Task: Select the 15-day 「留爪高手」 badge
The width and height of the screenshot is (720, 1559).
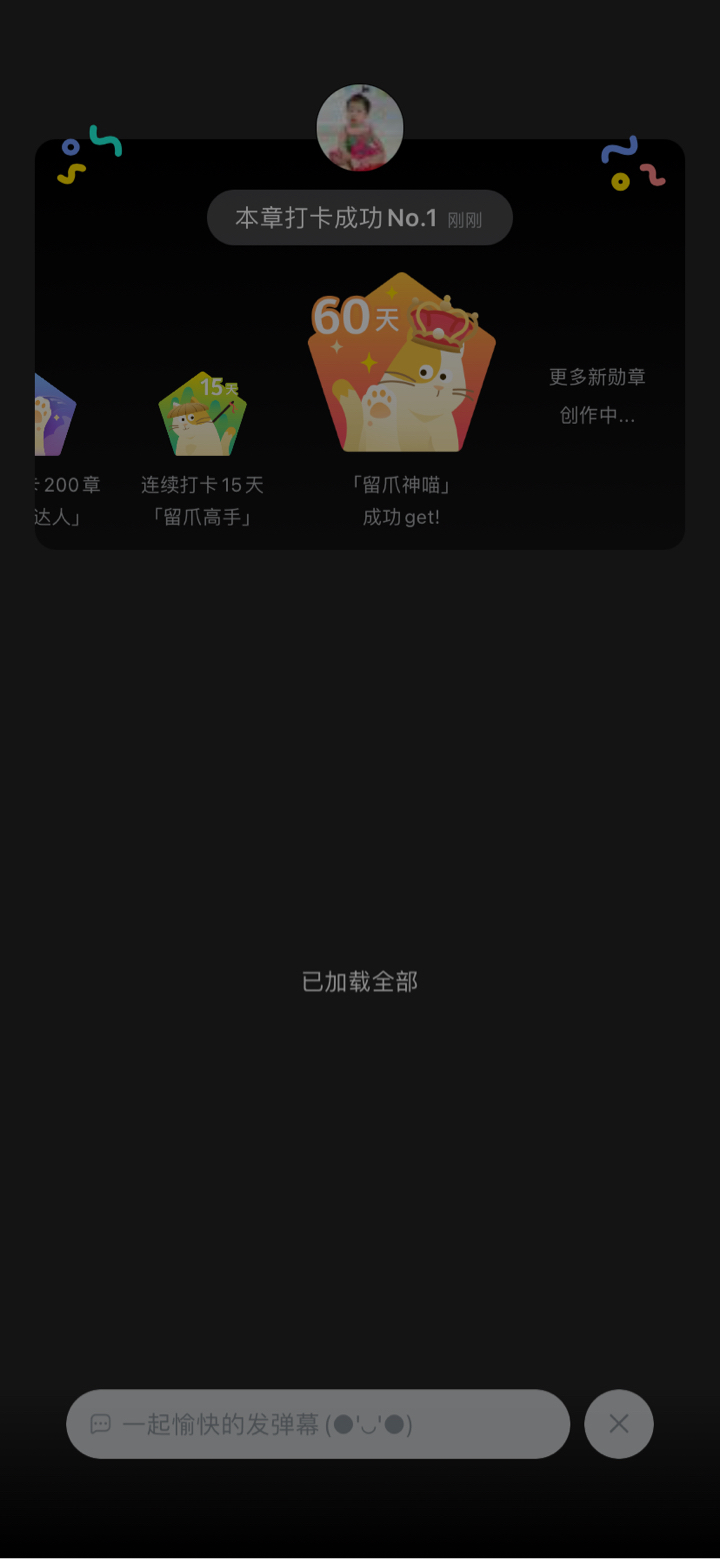Action: 202,414
